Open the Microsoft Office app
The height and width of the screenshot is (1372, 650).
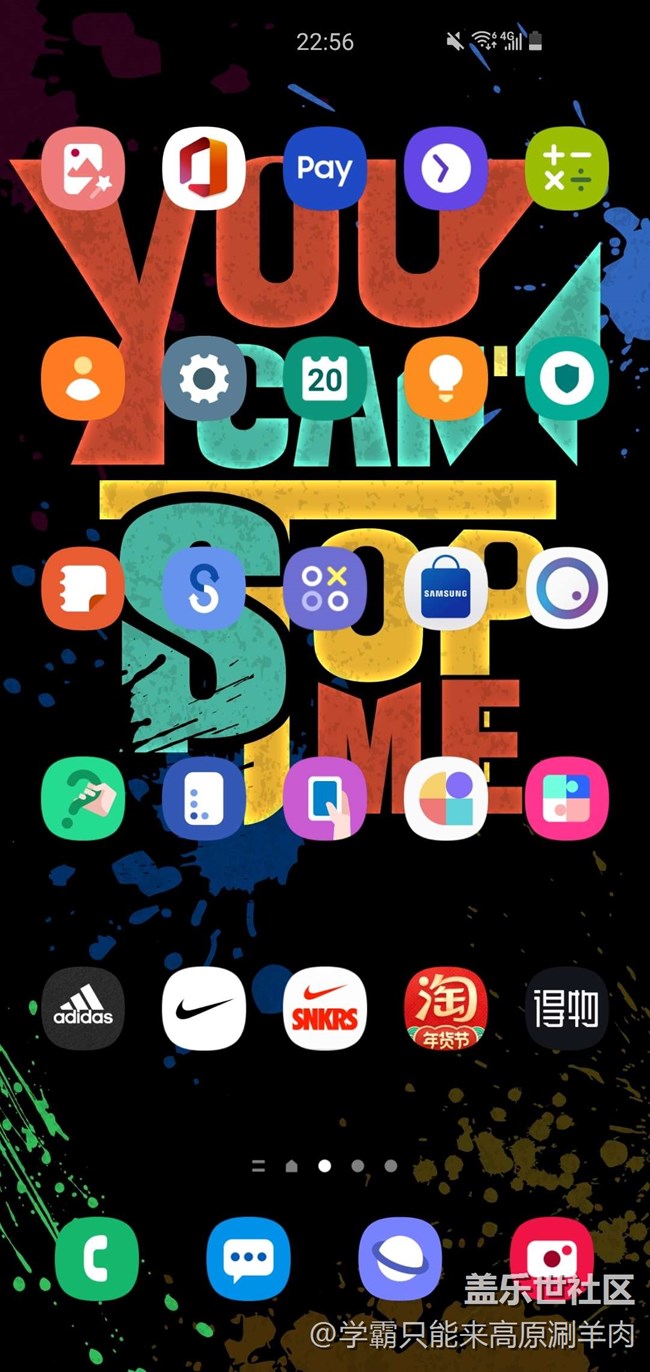click(203, 168)
